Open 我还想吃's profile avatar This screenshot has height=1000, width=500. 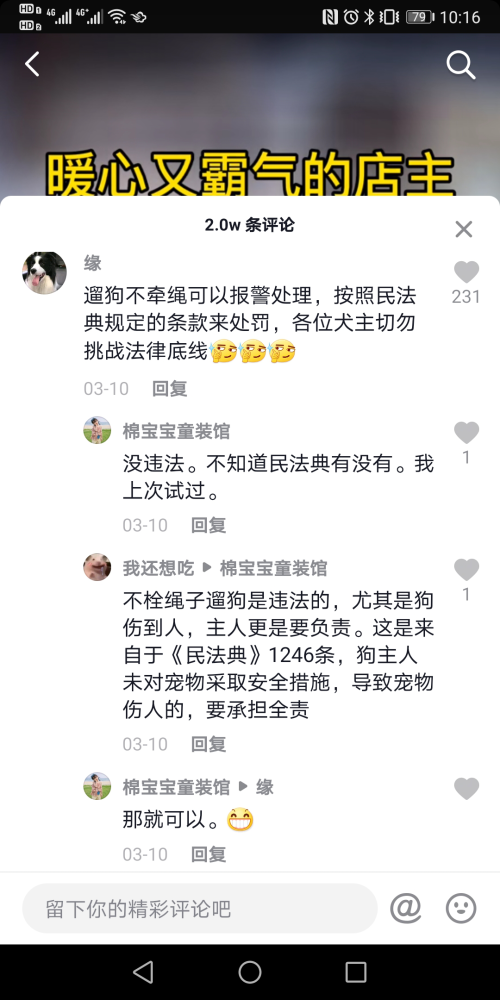[97, 567]
